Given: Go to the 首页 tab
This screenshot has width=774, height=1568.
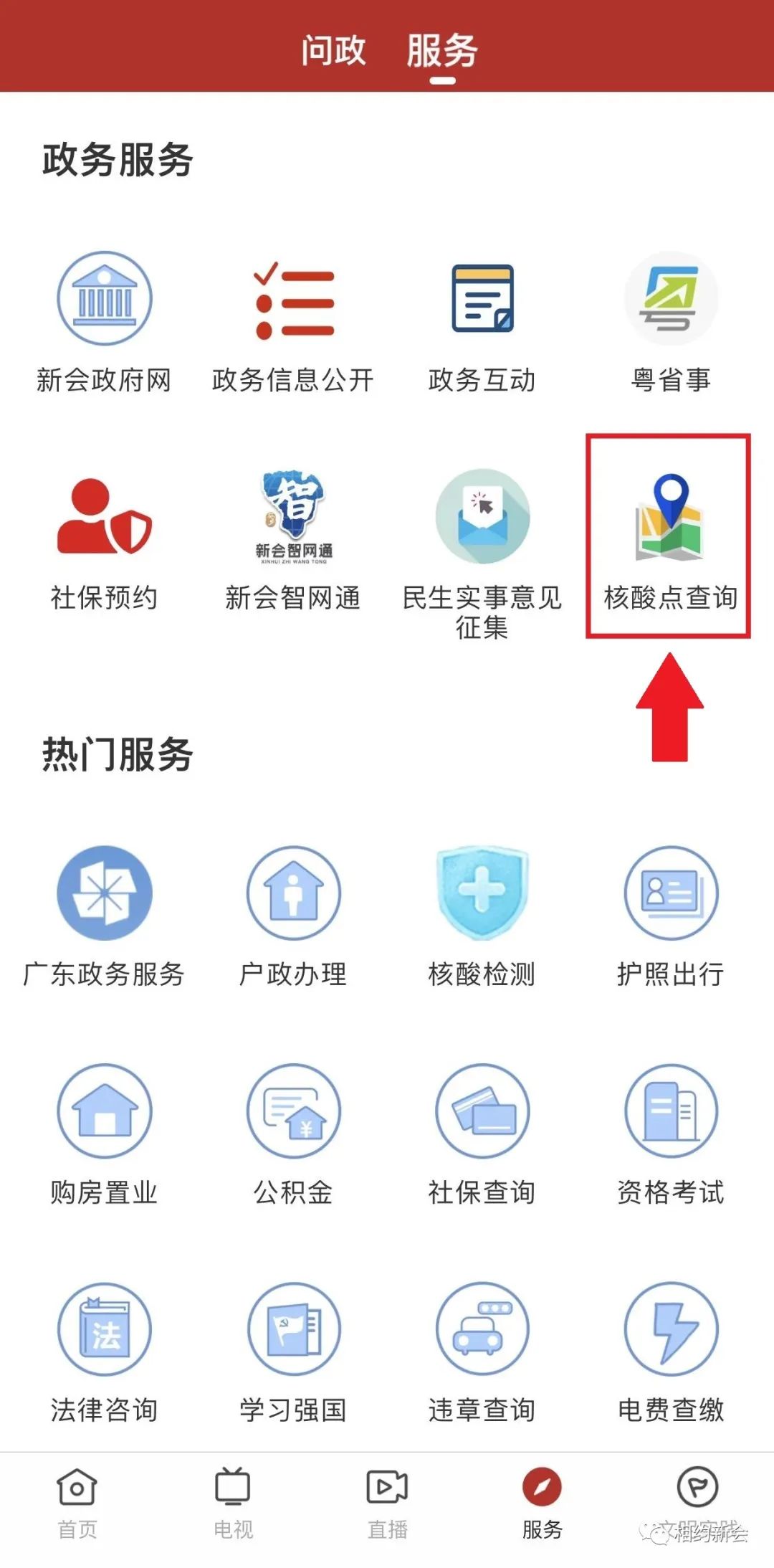Looking at the screenshot, I should [77, 1503].
